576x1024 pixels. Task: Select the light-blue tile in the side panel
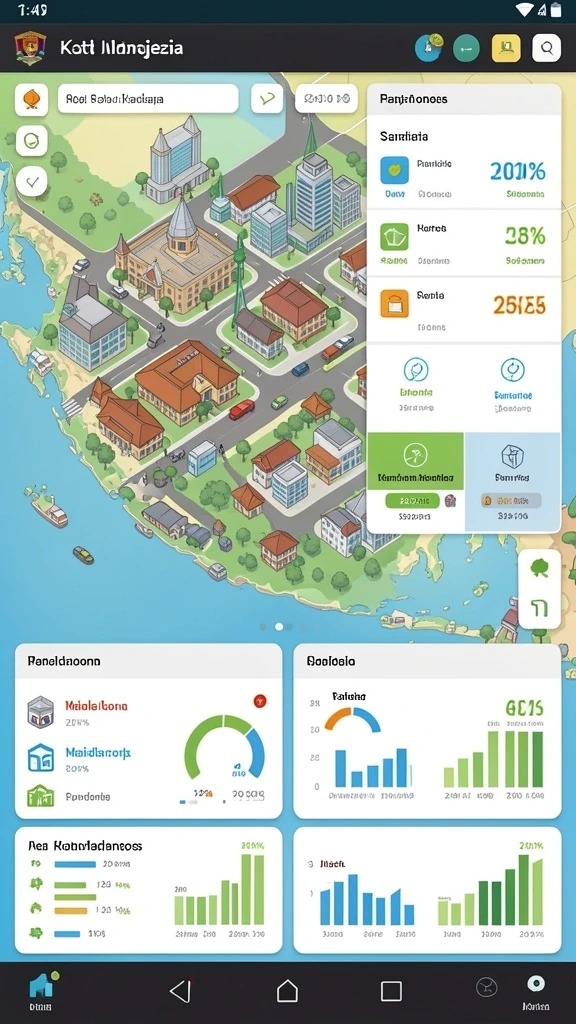[x=513, y=482]
